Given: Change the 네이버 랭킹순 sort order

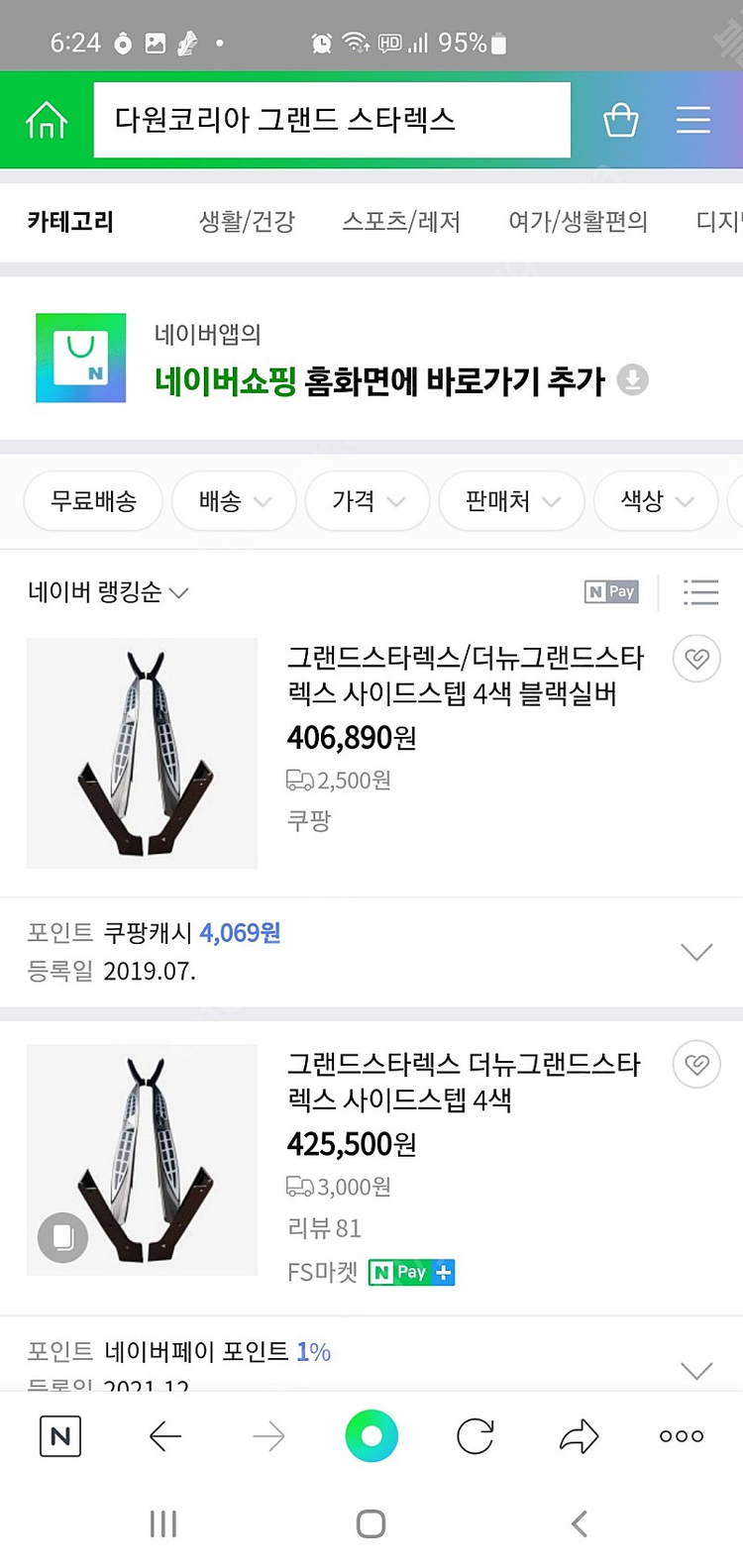Looking at the screenshot, I should coord(108,592).
